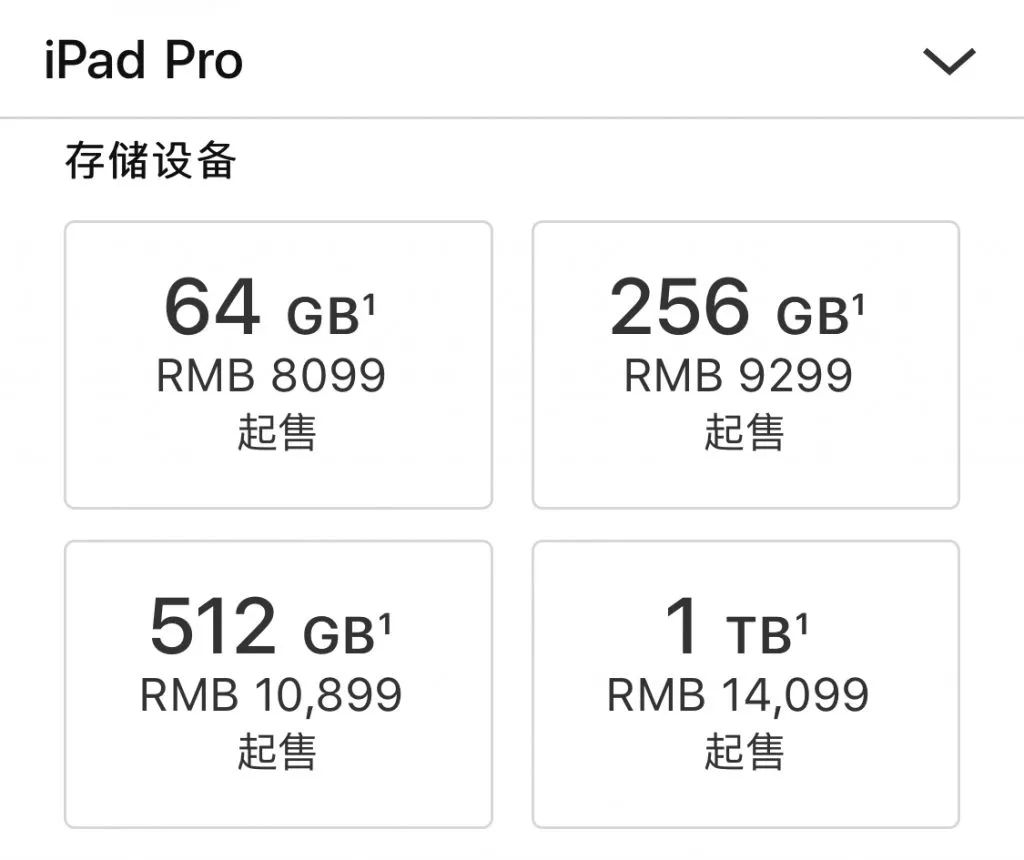Pick the 512 GB storage option
The image size is (1024, 860).
click(278, 684)
